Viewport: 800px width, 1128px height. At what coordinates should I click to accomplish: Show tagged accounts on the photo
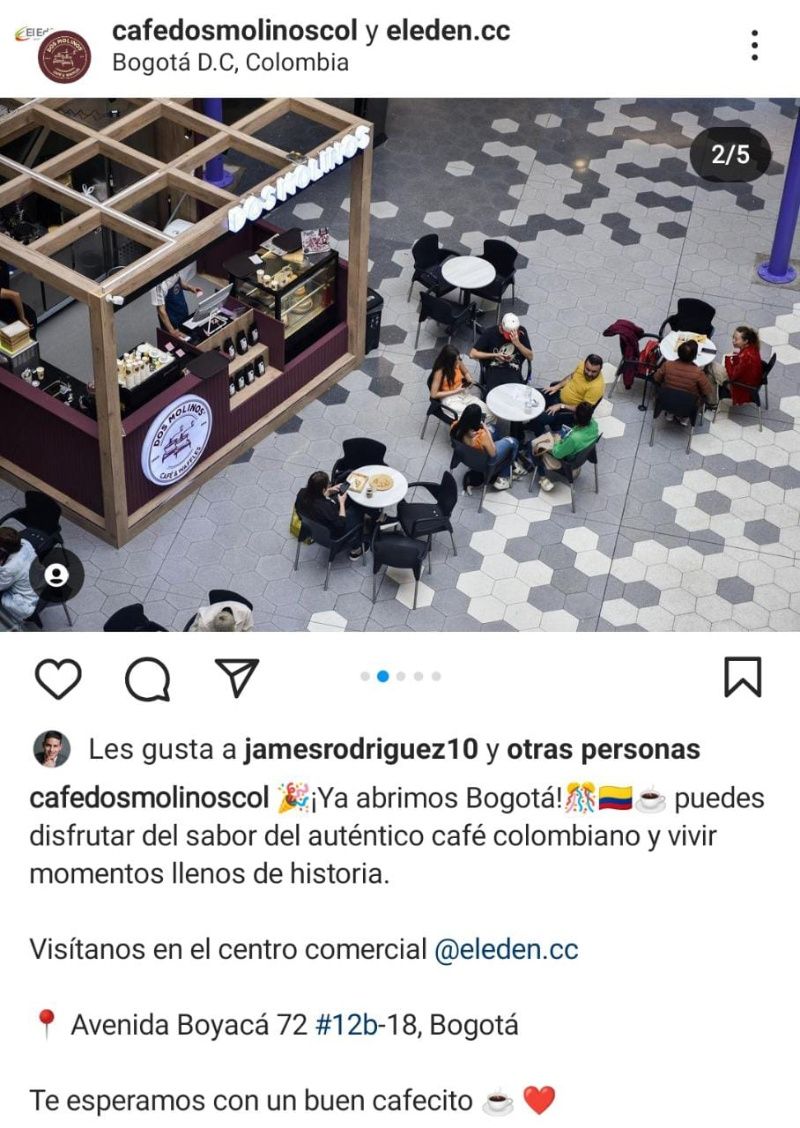(x=56, y=575)
